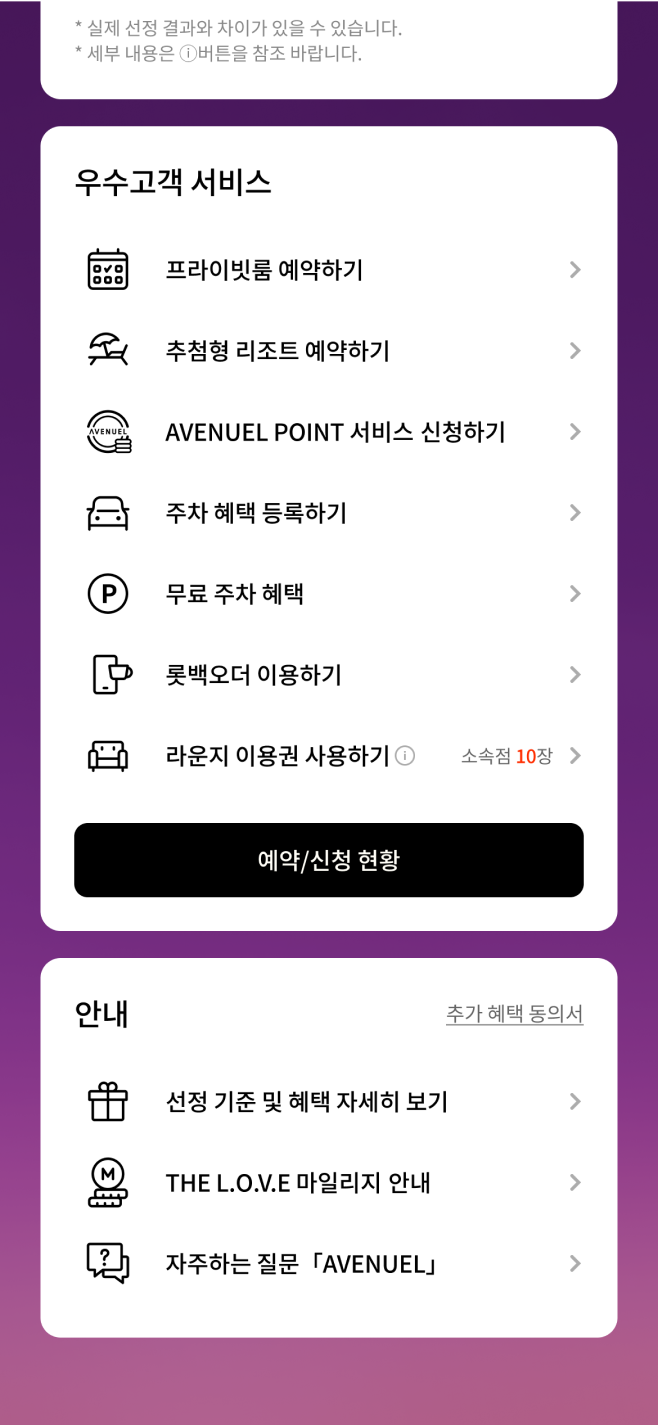This screenshot has height=1425, width=658.
Task: Open 라운지 이용권 사용하기 row
Action: coord(329,756)
